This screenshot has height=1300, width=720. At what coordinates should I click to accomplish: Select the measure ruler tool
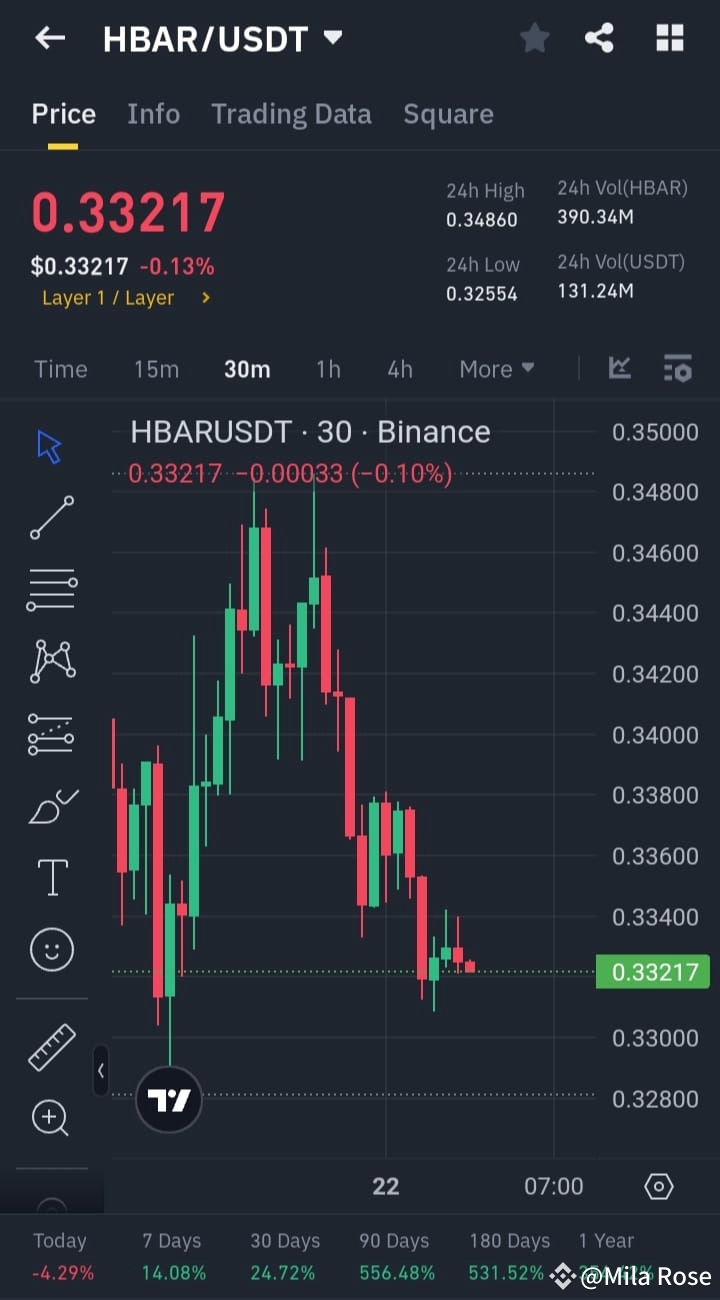click(50, 1049)
